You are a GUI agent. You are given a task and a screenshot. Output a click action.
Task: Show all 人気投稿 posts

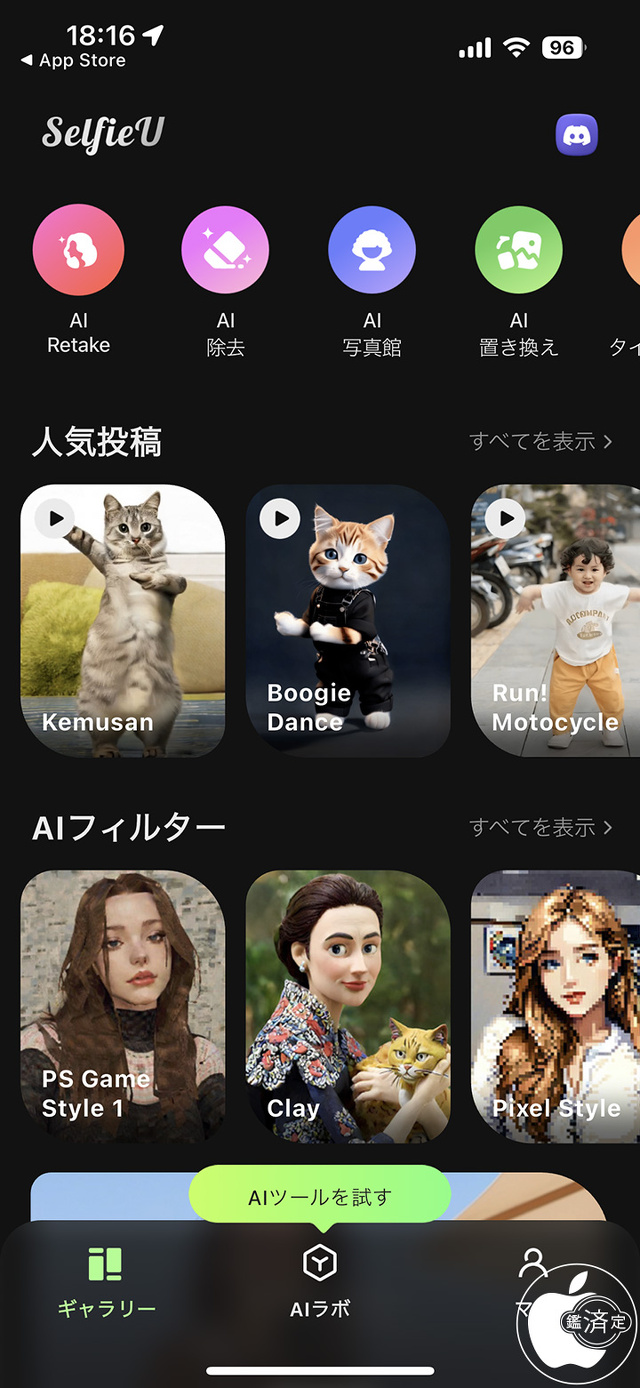coord(541,441)
